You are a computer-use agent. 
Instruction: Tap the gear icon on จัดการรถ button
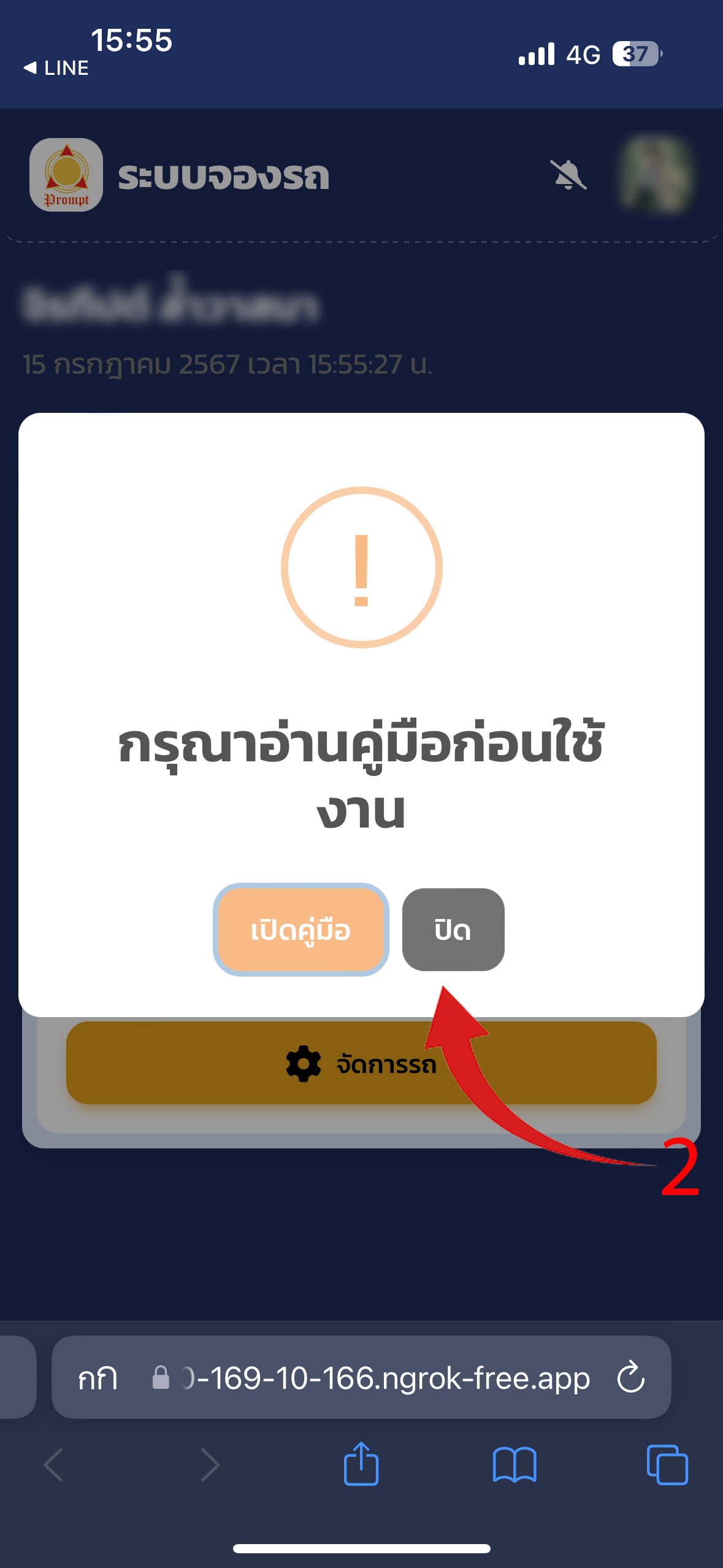point(302,1065)
